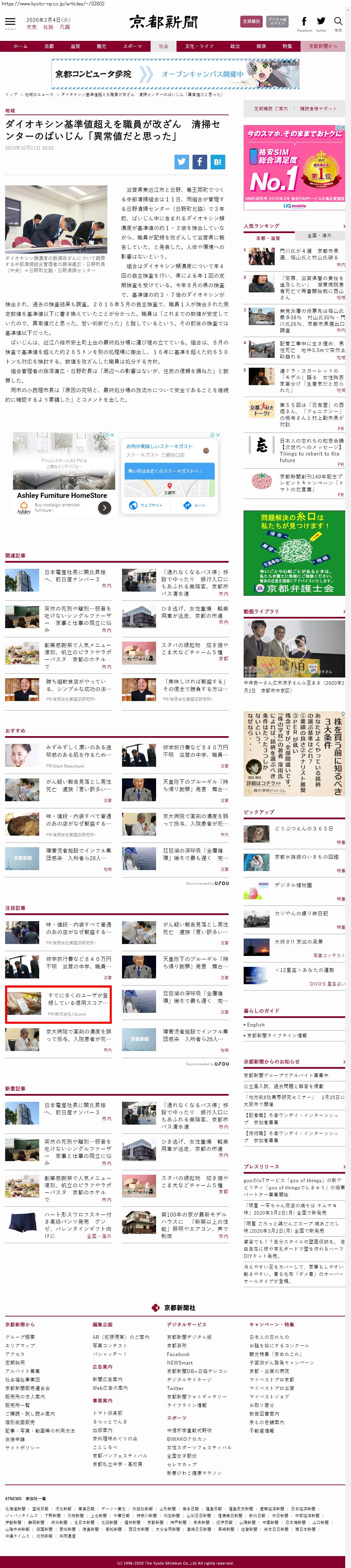
Task: Open the Facebook icon in header
Action: click(x=304, y=22)
